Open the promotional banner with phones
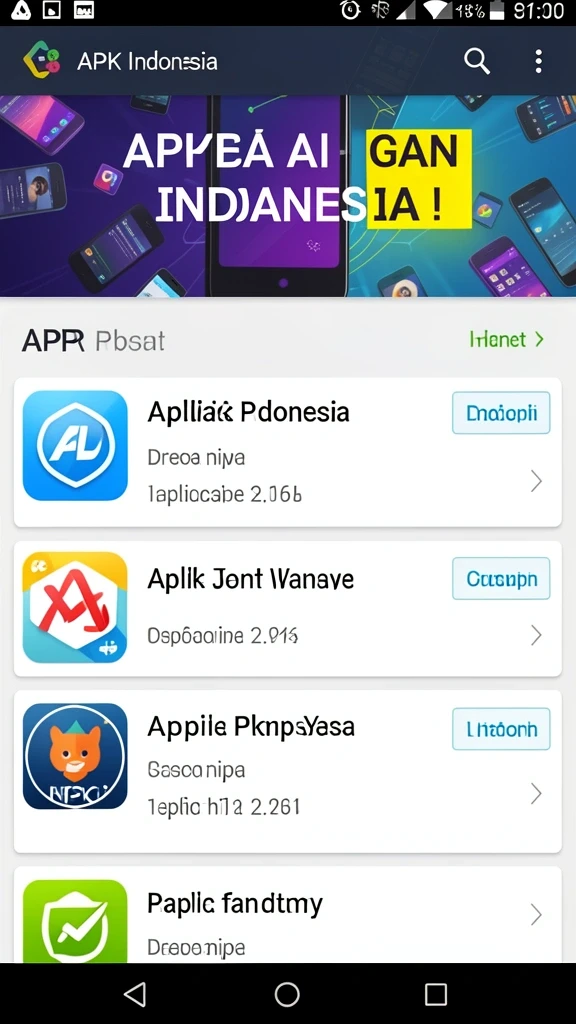The image size is (576, 1024). point(288,196)
